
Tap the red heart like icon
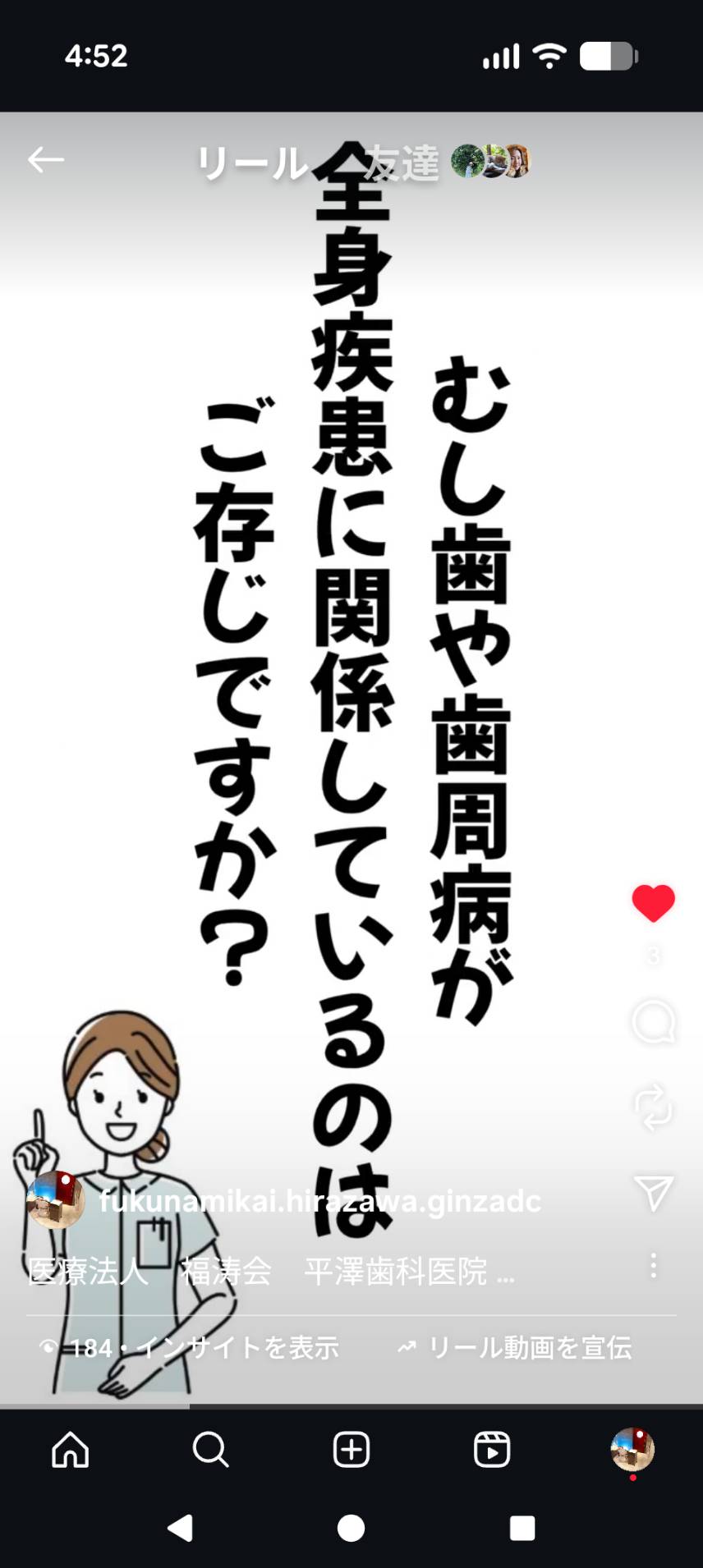point(653,903)
